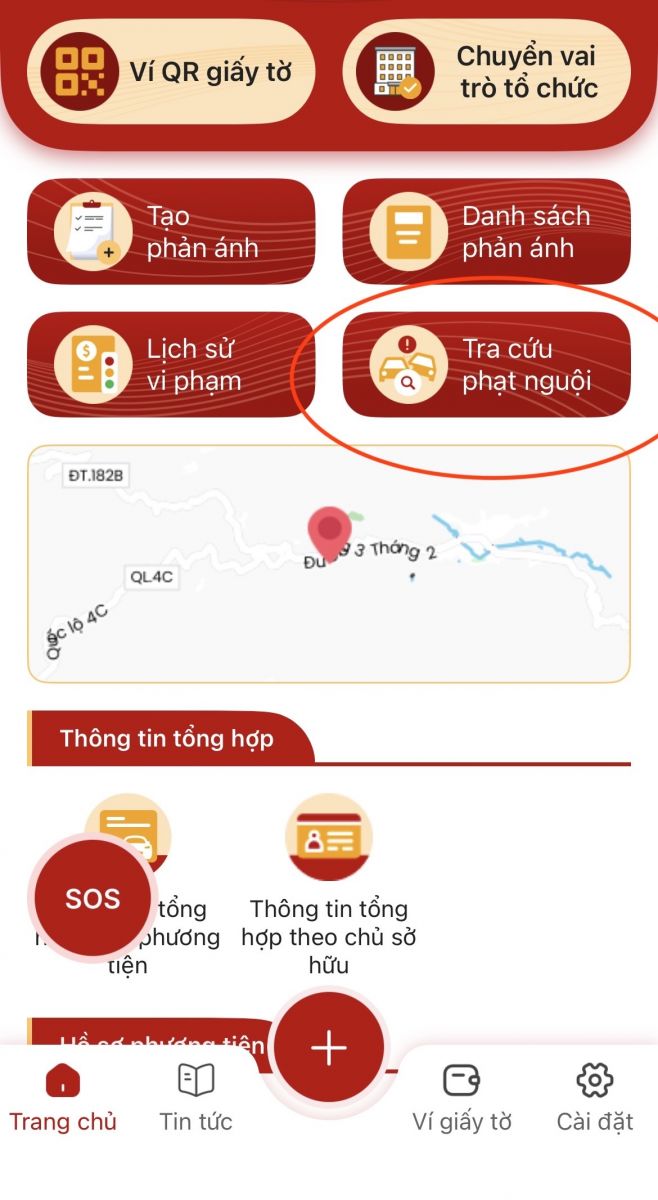
Task: Tap the plus floating button
Action: pos(329,1048)
